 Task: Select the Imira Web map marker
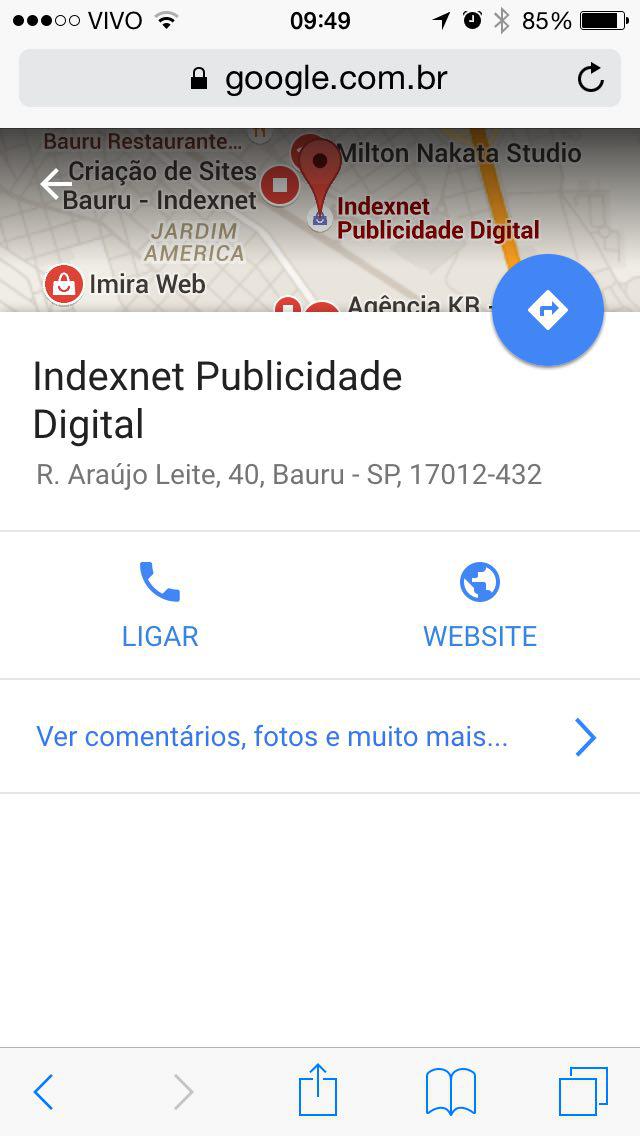tap(64, 285)
